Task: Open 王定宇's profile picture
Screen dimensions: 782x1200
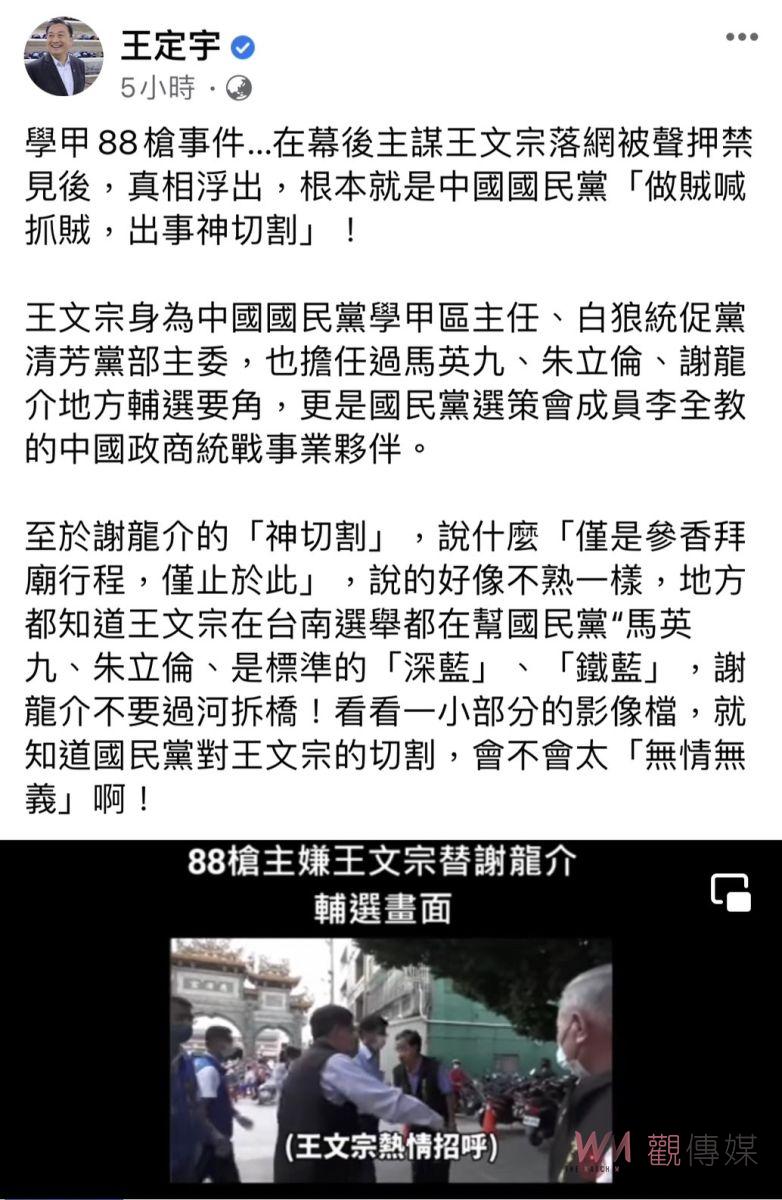Action: coord(63,56)
